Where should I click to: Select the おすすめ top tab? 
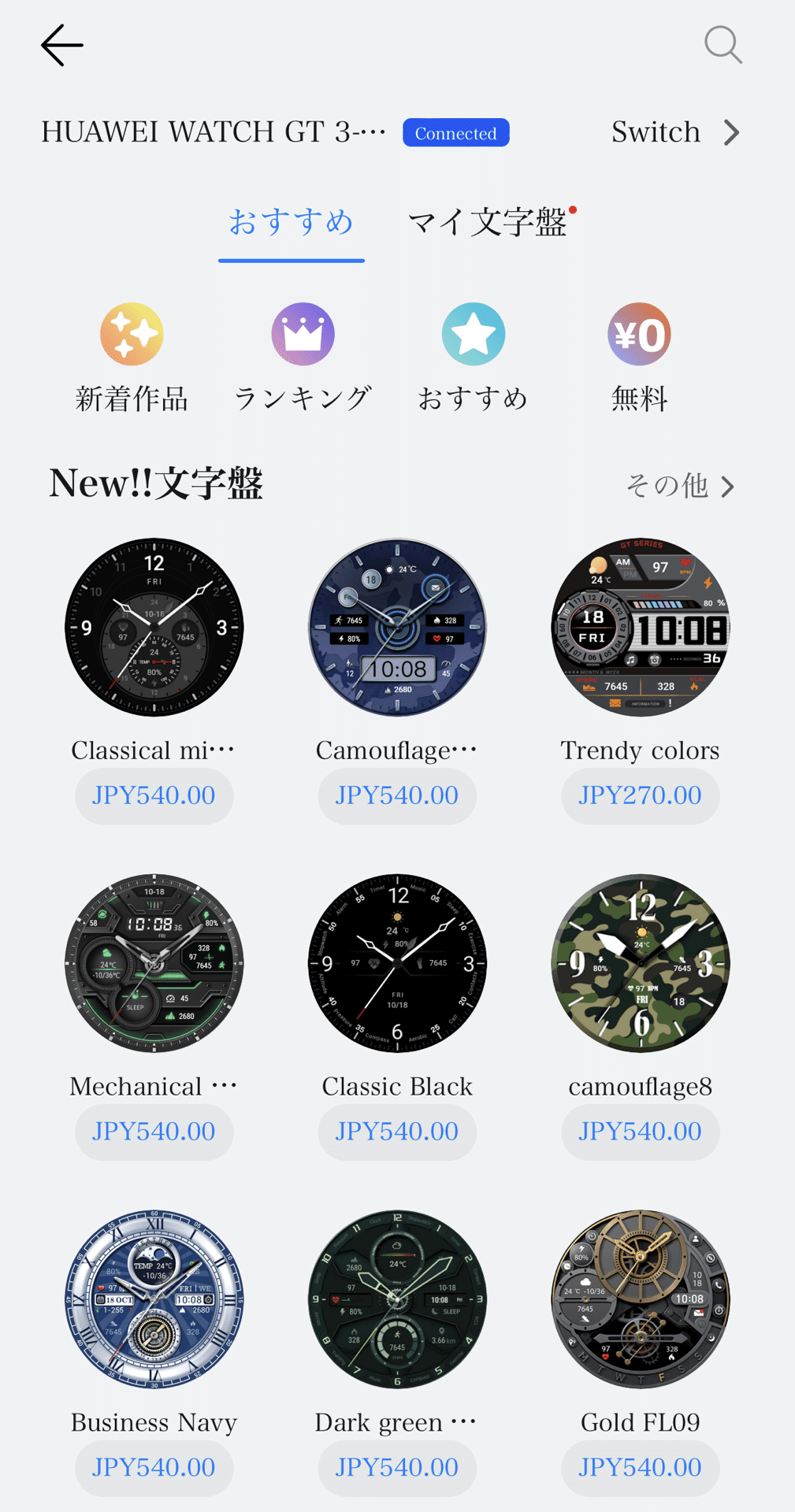tap(291, 222)
